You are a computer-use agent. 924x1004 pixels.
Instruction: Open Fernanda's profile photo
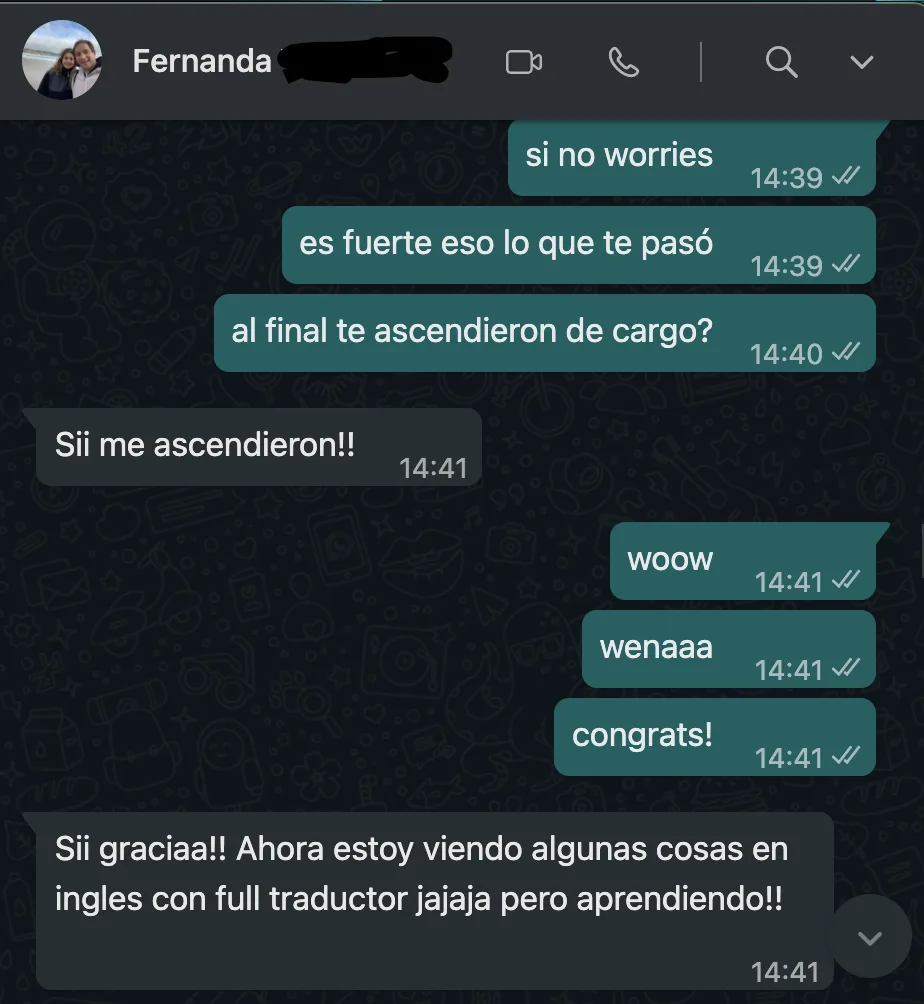click(62, 61)
